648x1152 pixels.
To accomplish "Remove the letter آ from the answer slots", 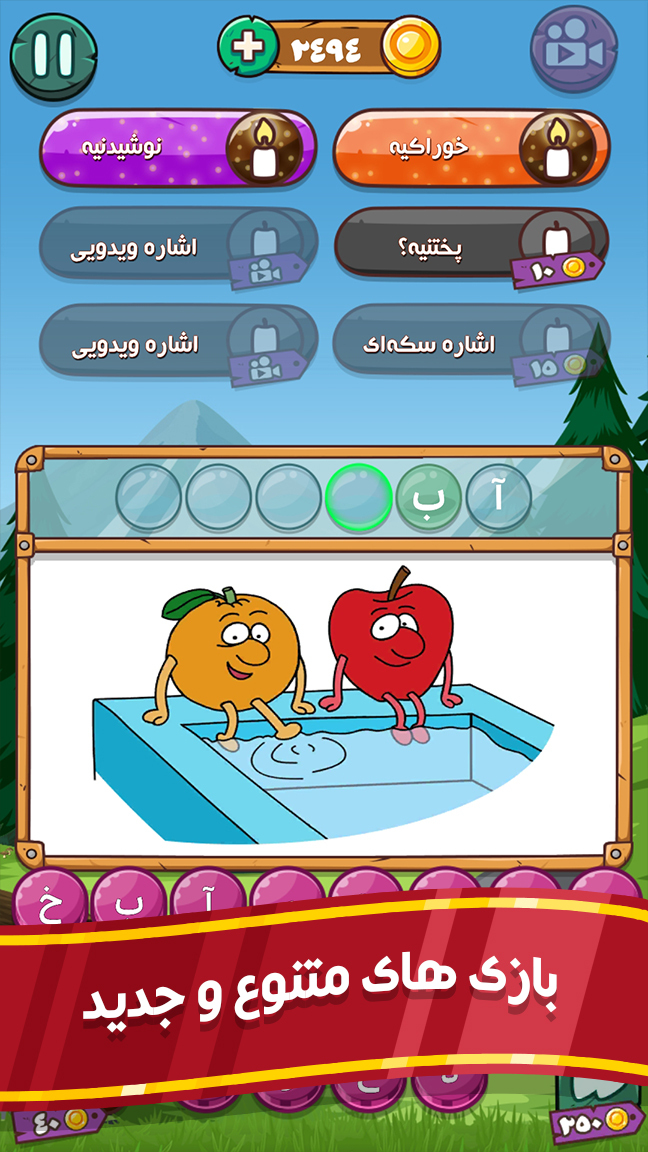I will pos(498,497).
